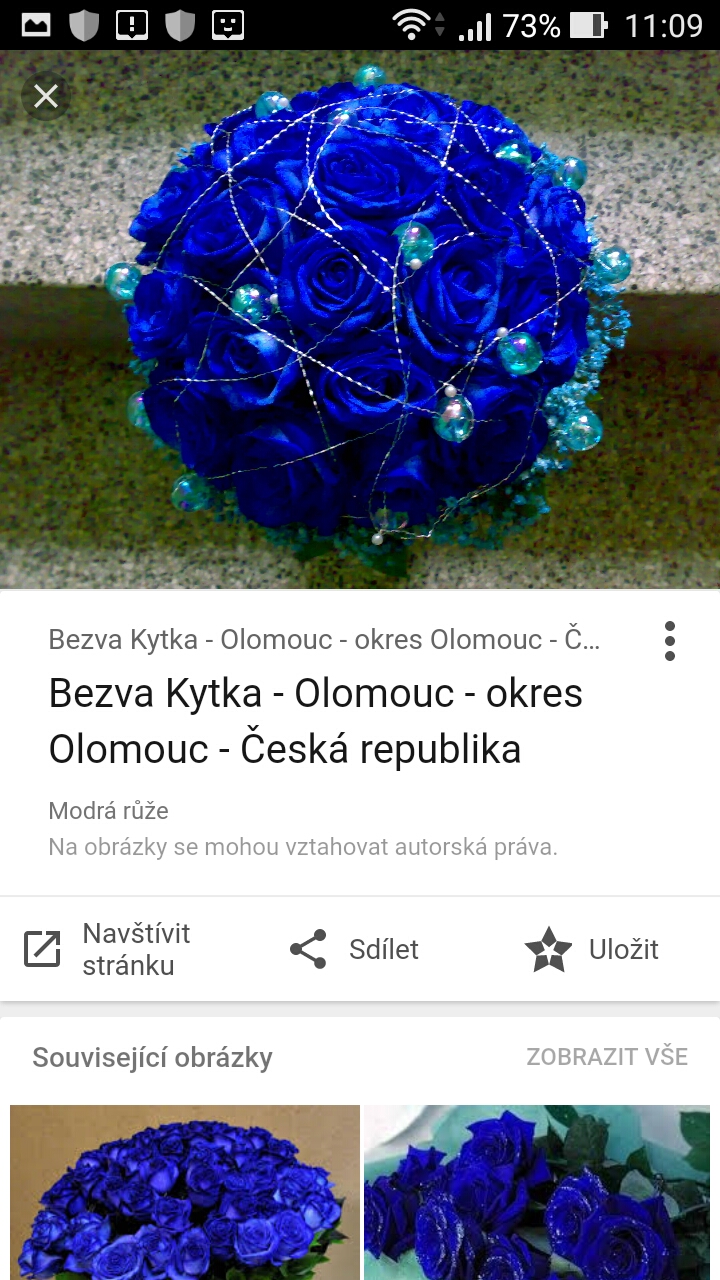Open the first related blue roses image
The width and height of the screenshot is (720, 1280).
[x=185, y=1192]
